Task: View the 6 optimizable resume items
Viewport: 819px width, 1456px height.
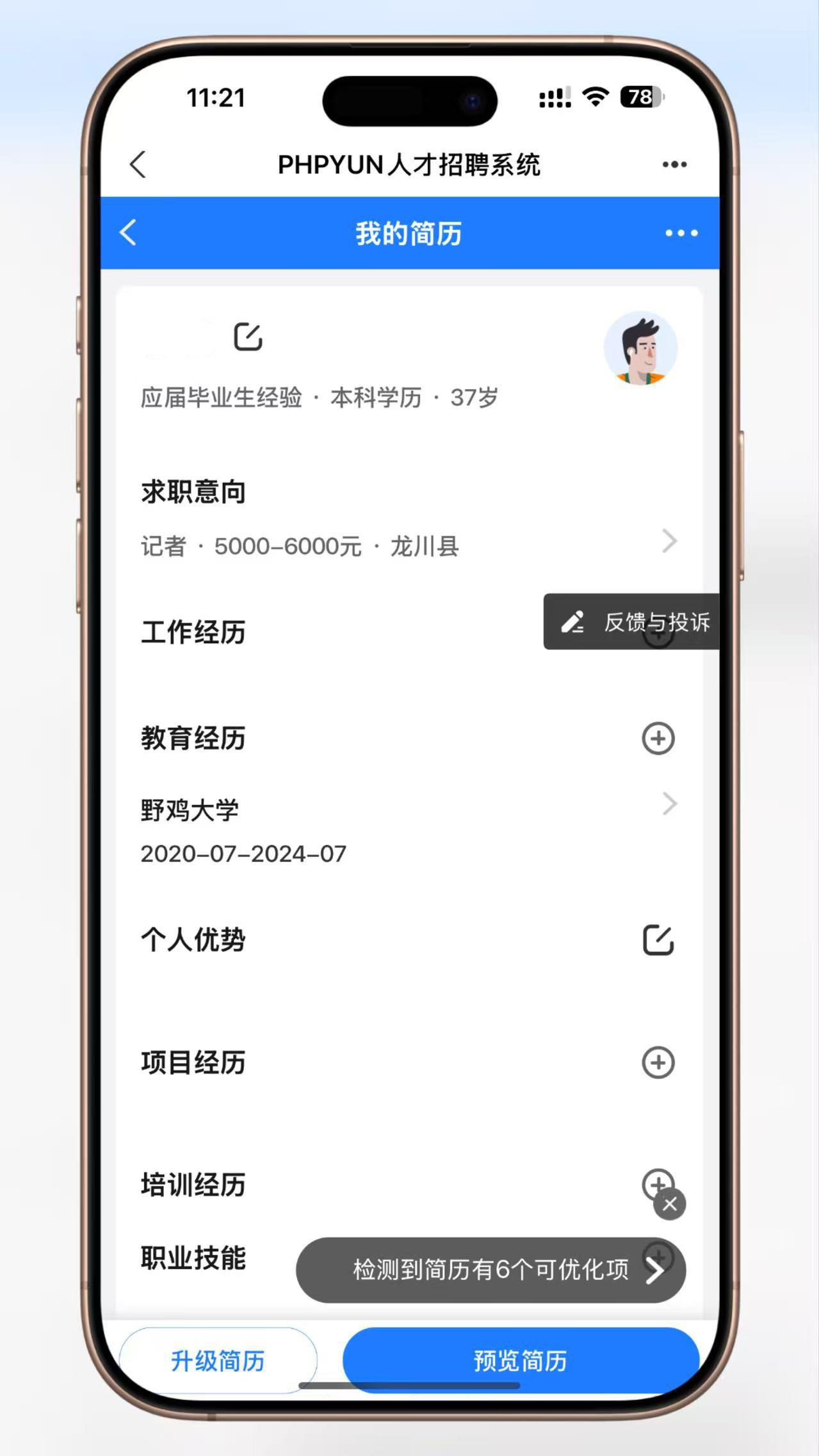Action: (x=491, y=1270)
